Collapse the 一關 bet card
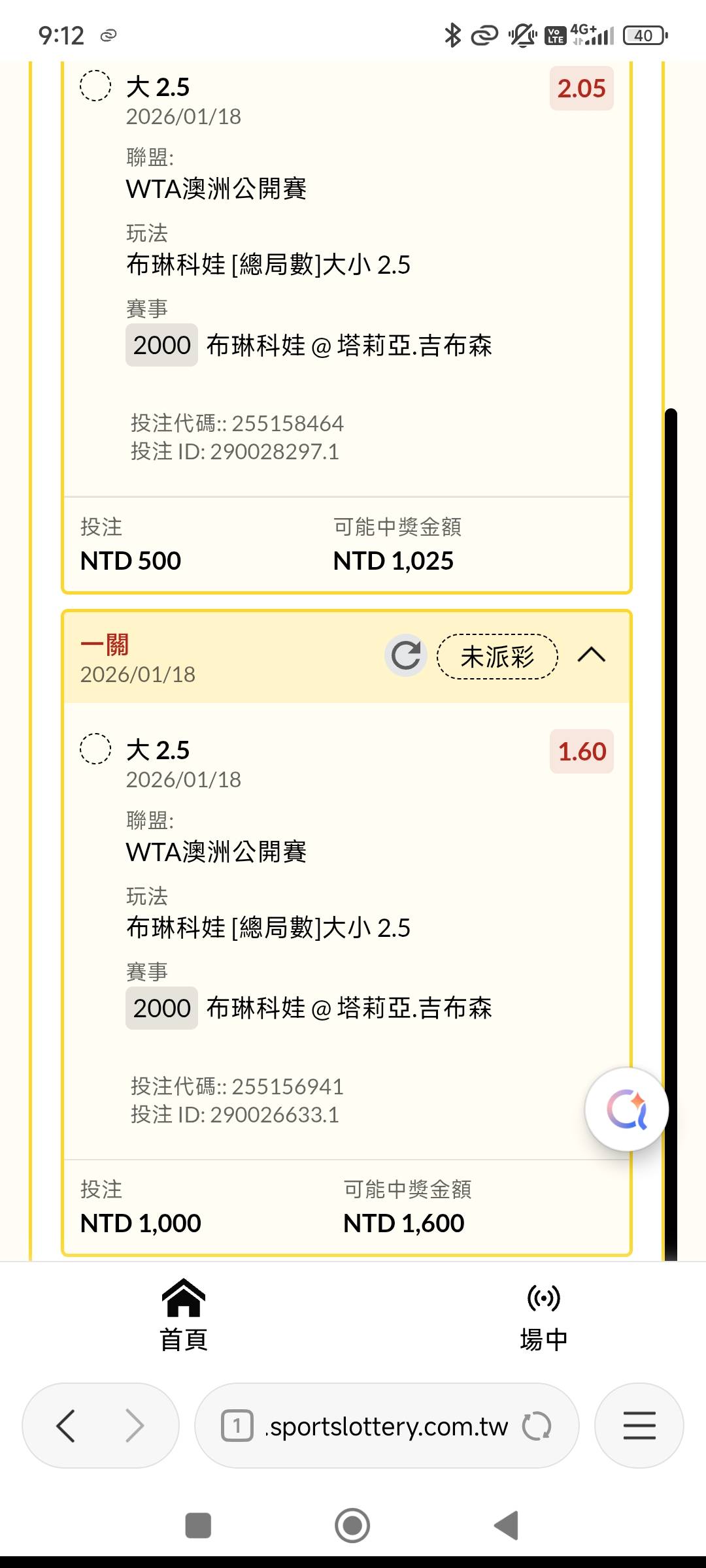The width and height of the screenshot is (706, 1568). point(592,655)
